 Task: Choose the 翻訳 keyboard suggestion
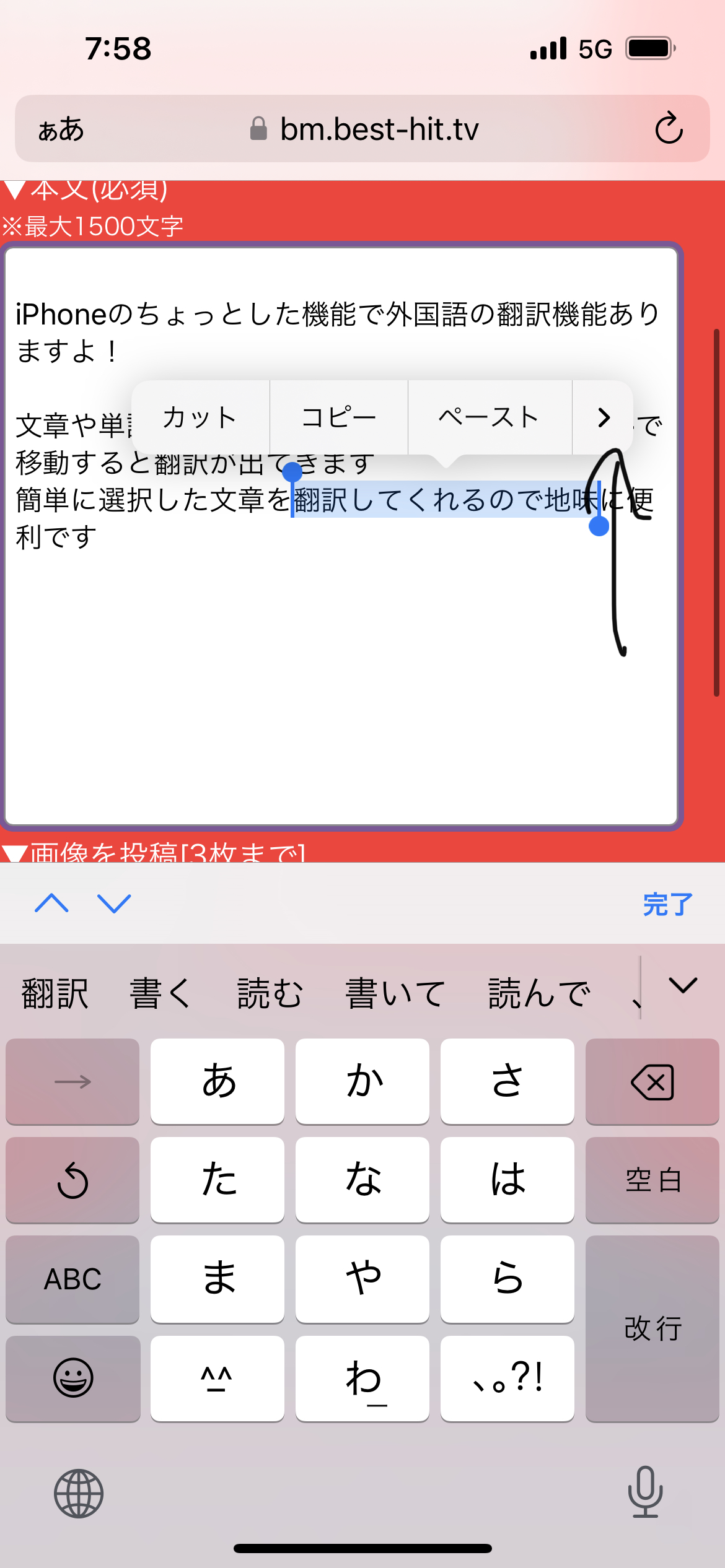coord(55,993)
